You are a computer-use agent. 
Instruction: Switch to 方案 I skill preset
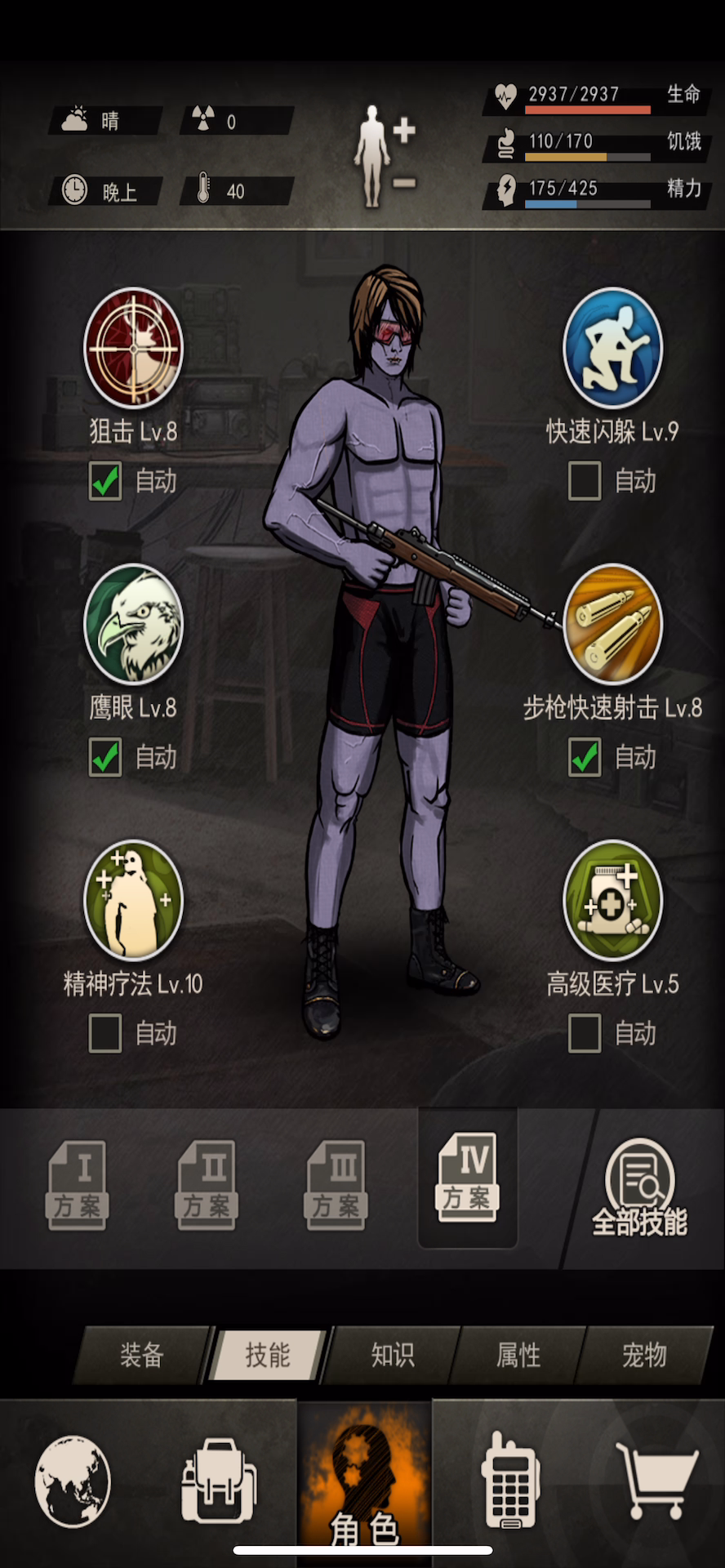(78, 1184)
